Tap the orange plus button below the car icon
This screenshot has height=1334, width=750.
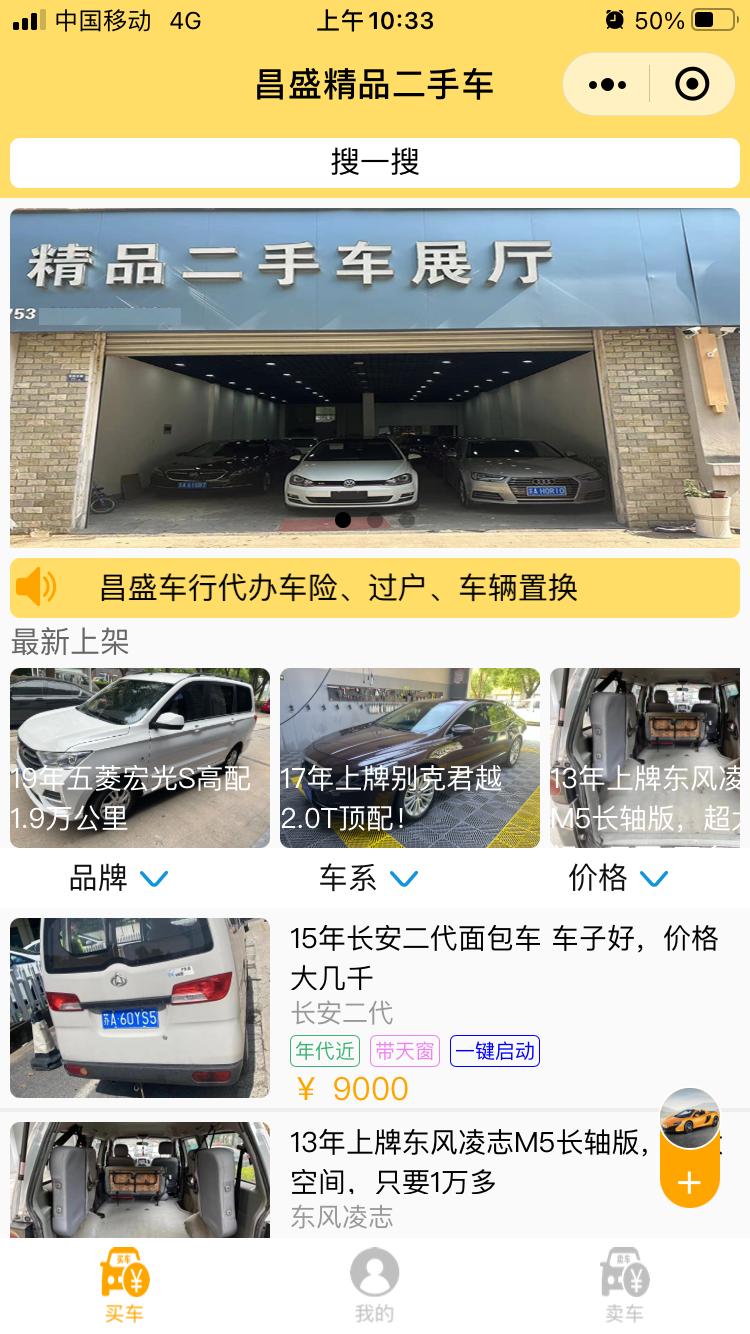point(689,1183)
